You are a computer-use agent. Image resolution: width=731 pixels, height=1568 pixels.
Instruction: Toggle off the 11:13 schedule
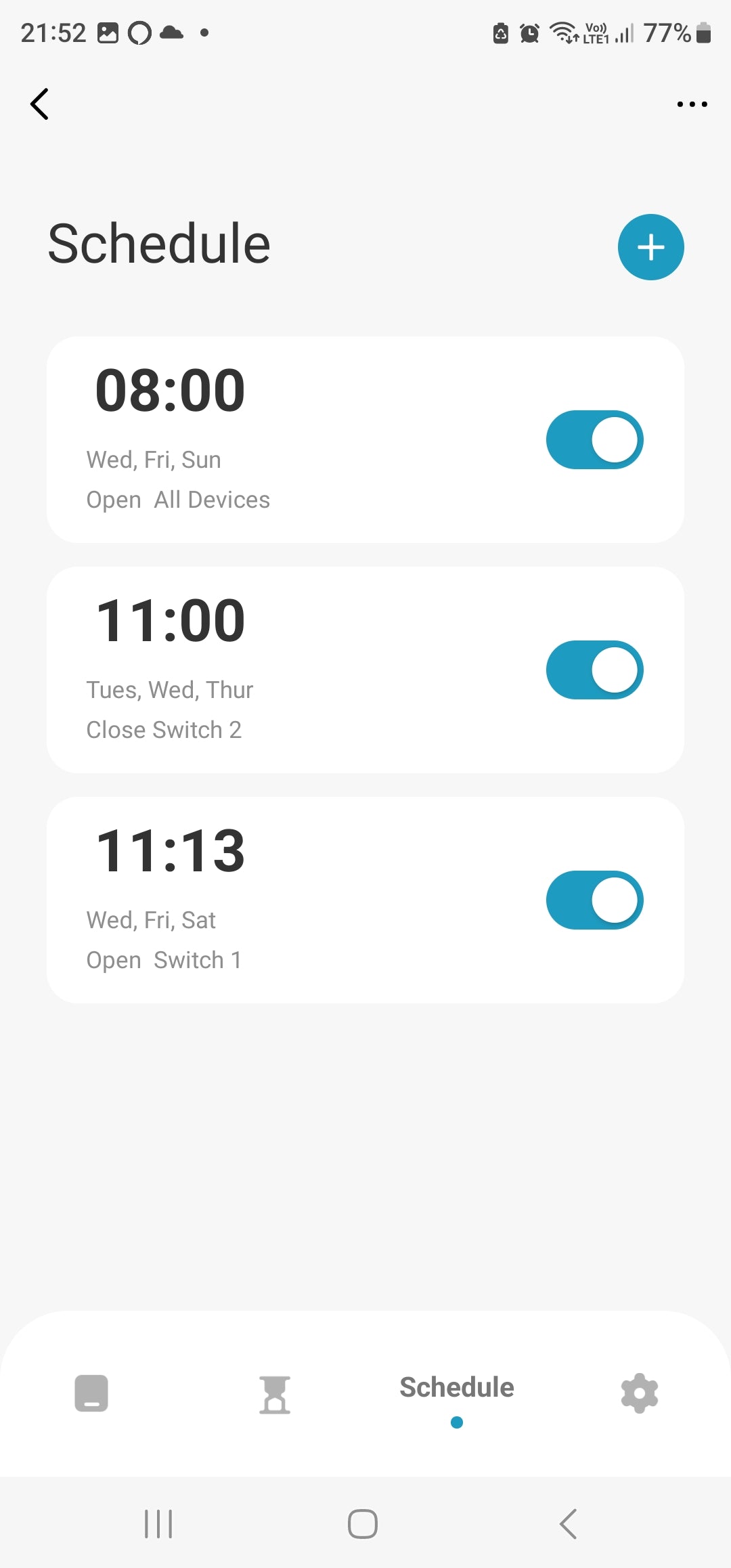click(594, 900)
